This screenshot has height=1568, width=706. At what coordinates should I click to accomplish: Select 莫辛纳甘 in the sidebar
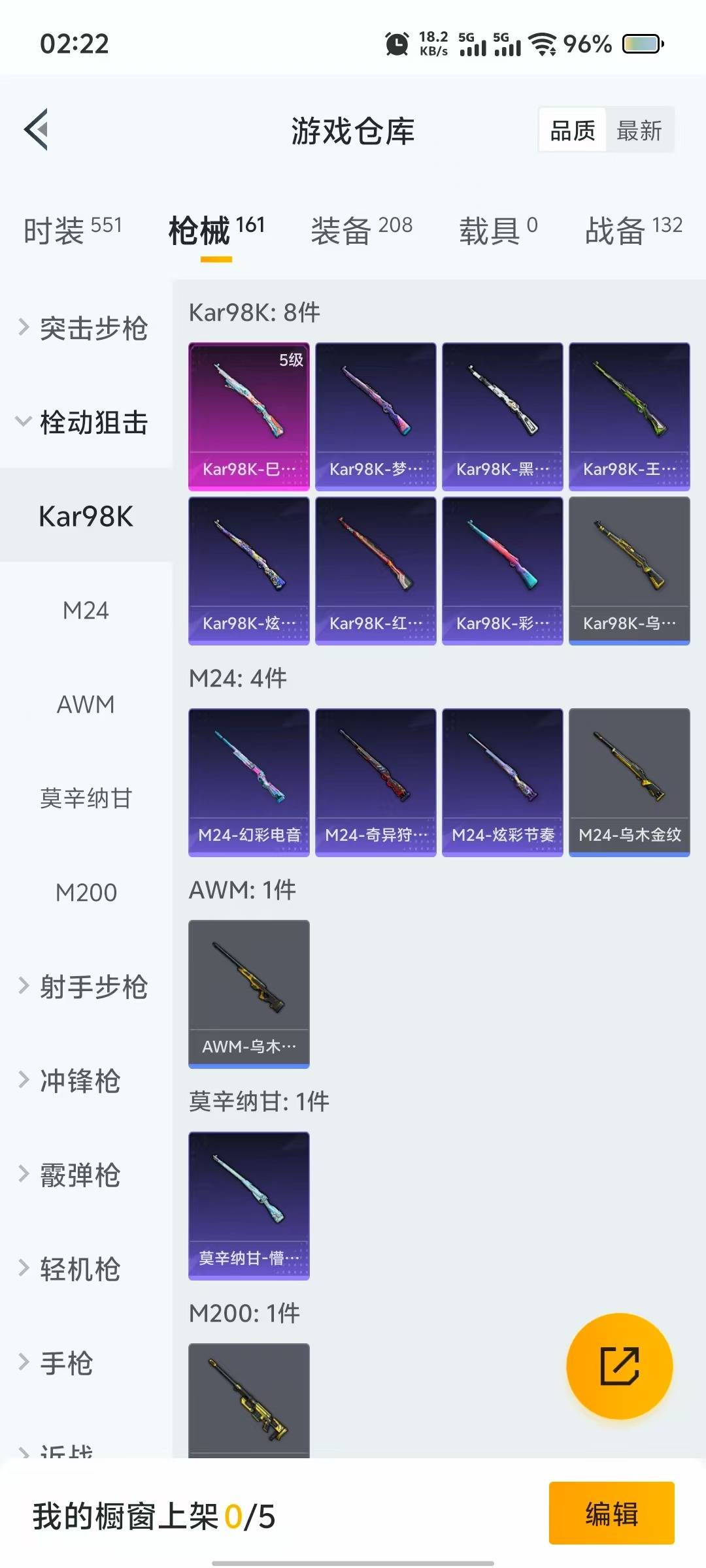click(x=86, y=798)
